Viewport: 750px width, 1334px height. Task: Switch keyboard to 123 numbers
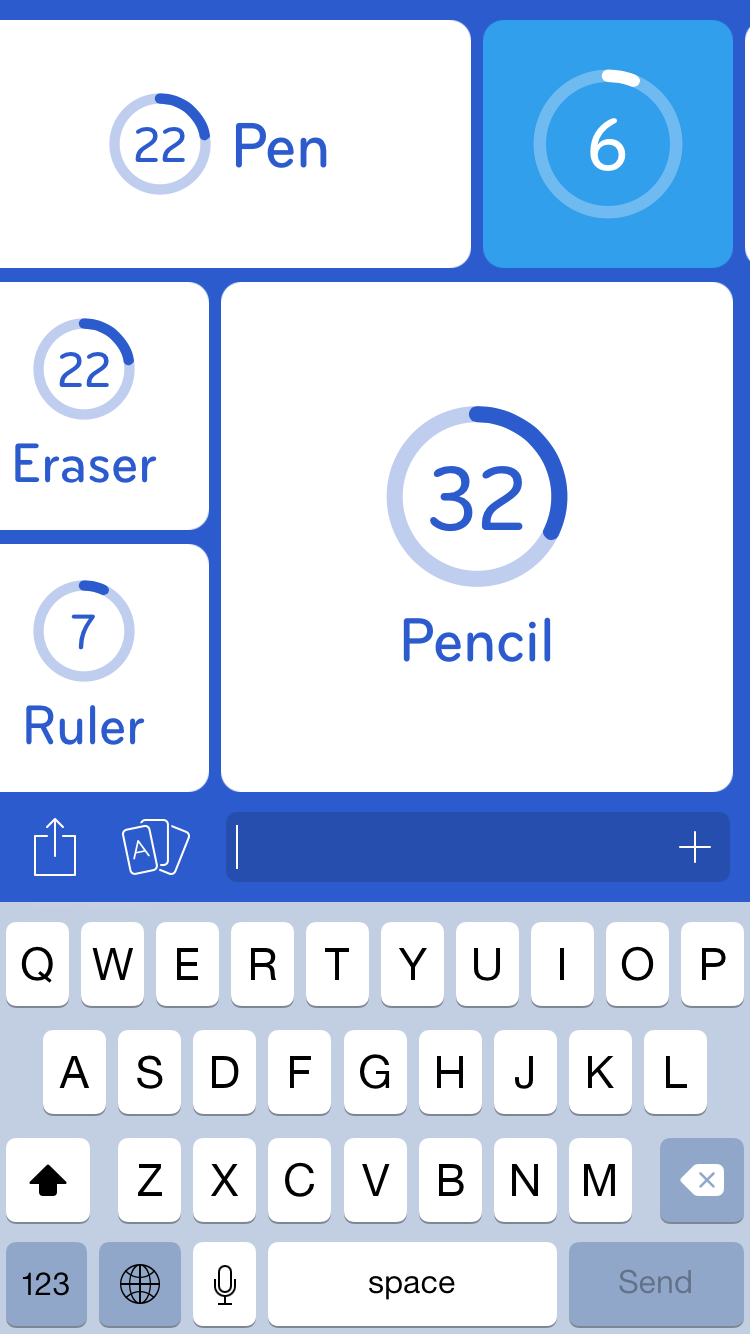(46, 1283)
